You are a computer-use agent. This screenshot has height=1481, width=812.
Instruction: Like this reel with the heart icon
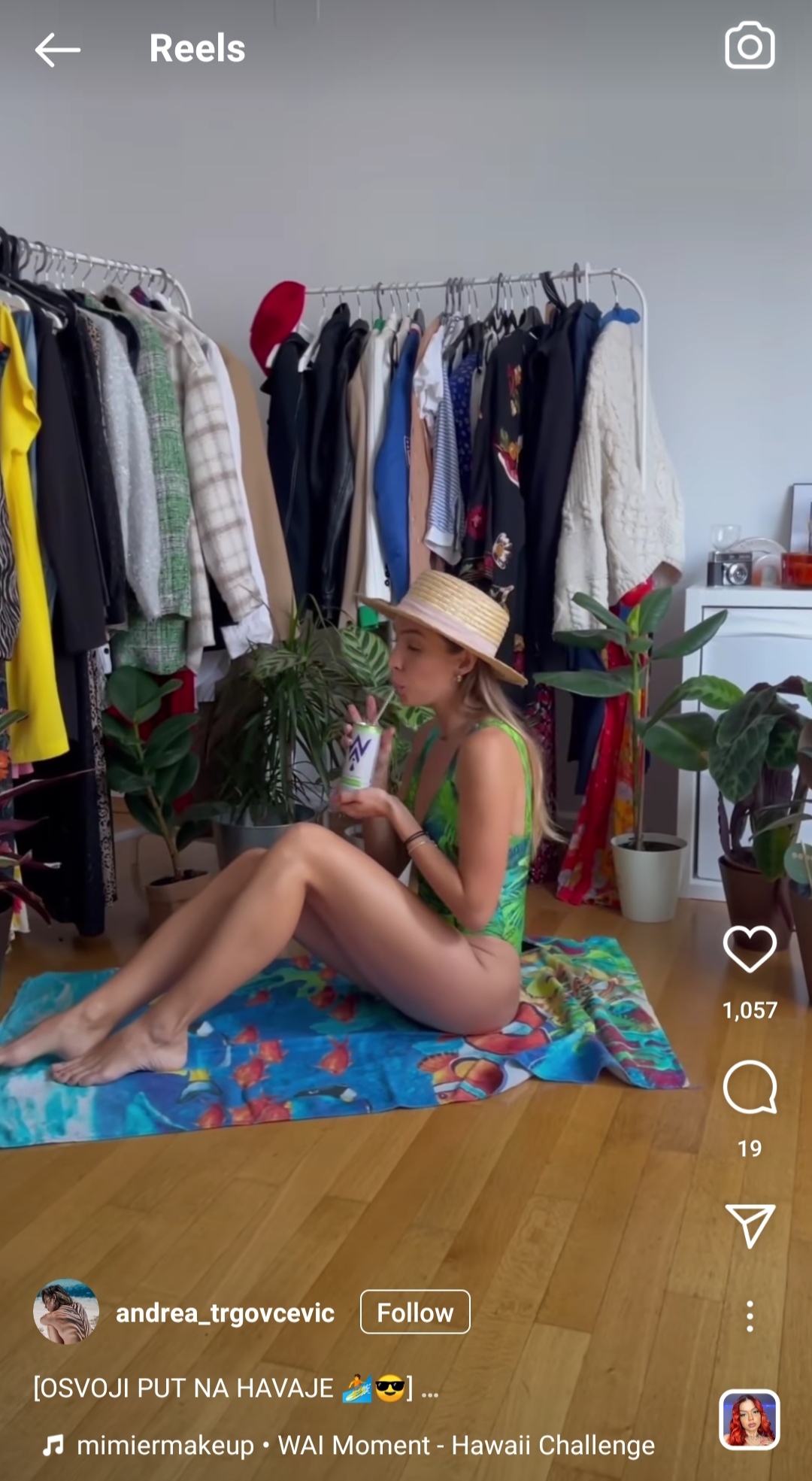tap(750, 949)
